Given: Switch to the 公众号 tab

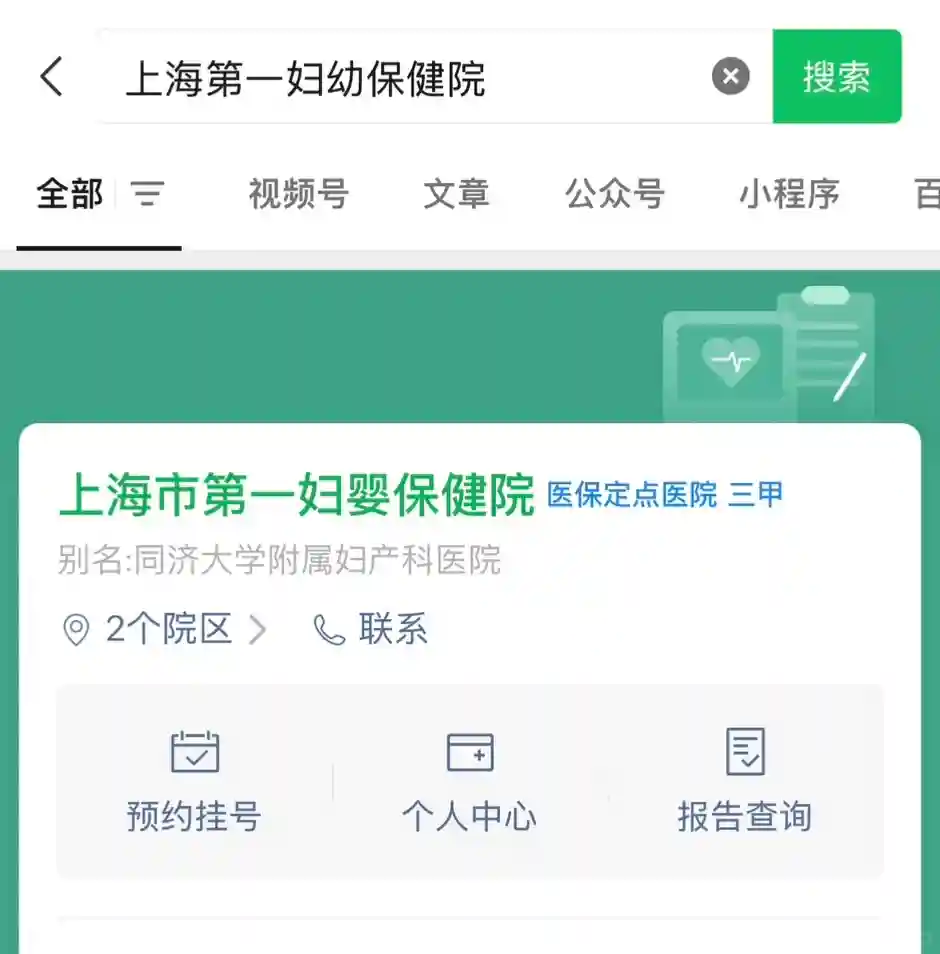Looking at the screenshot, I should pos(615,194).
